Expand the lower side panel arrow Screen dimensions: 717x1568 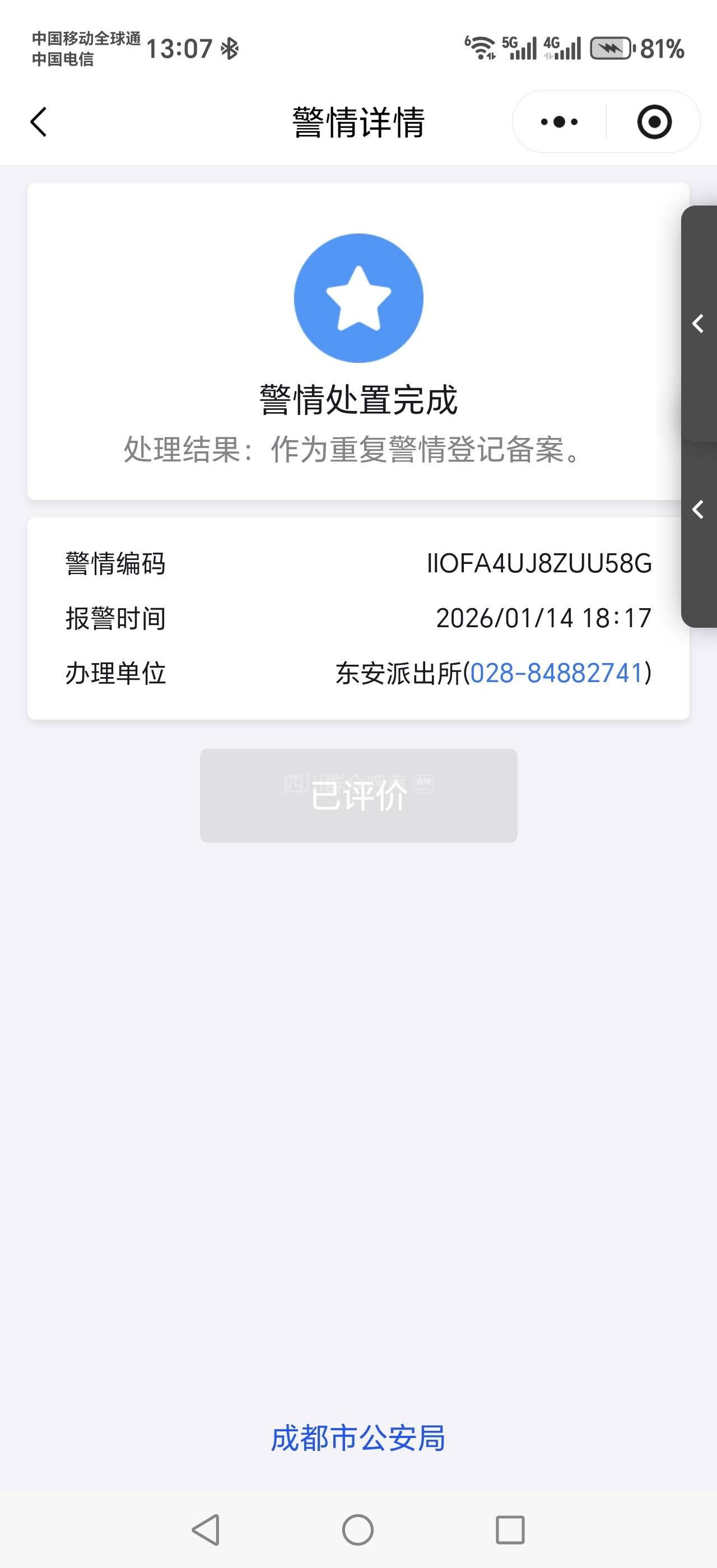699,509
